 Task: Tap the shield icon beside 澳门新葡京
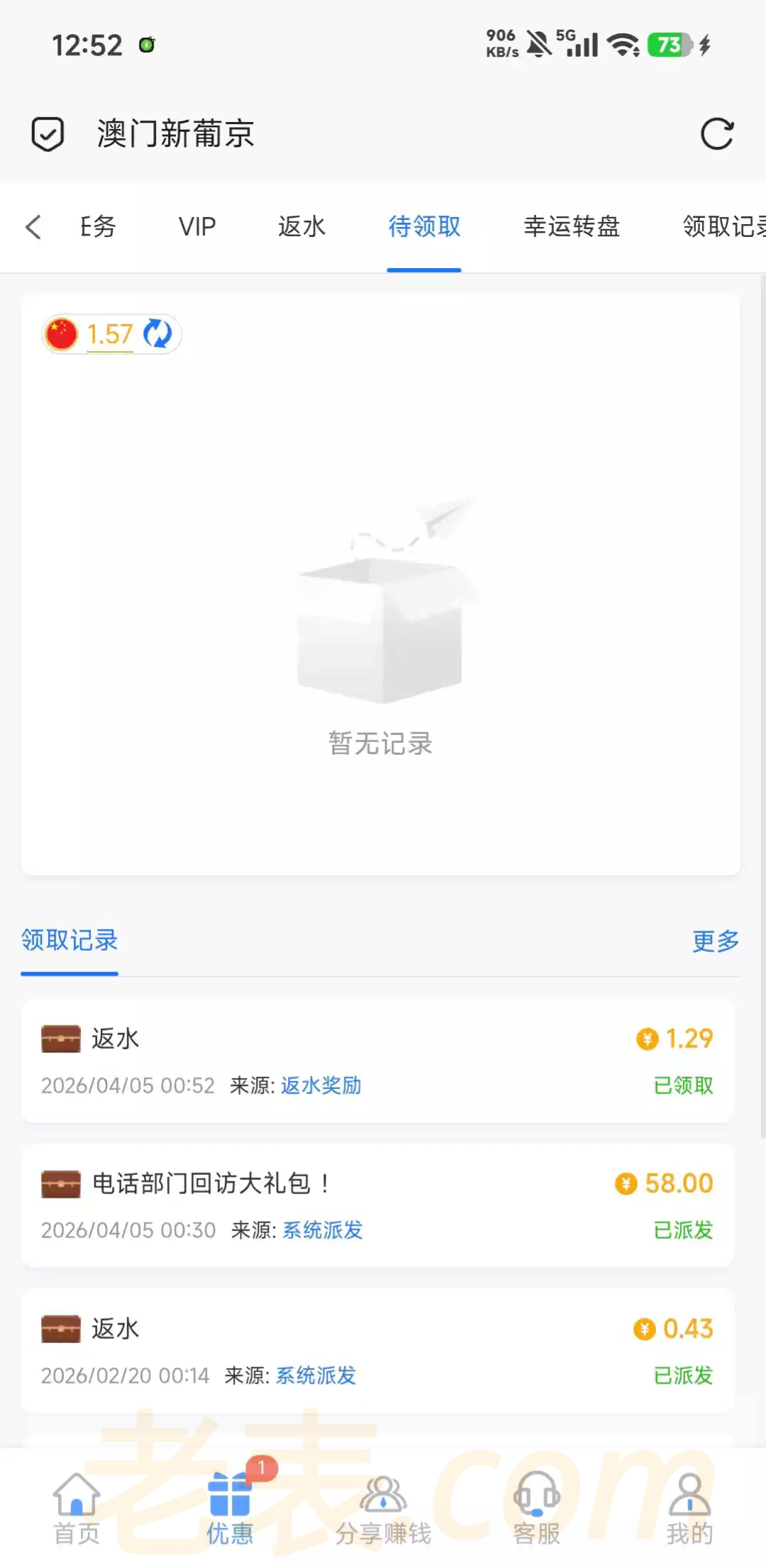point(48,134)
